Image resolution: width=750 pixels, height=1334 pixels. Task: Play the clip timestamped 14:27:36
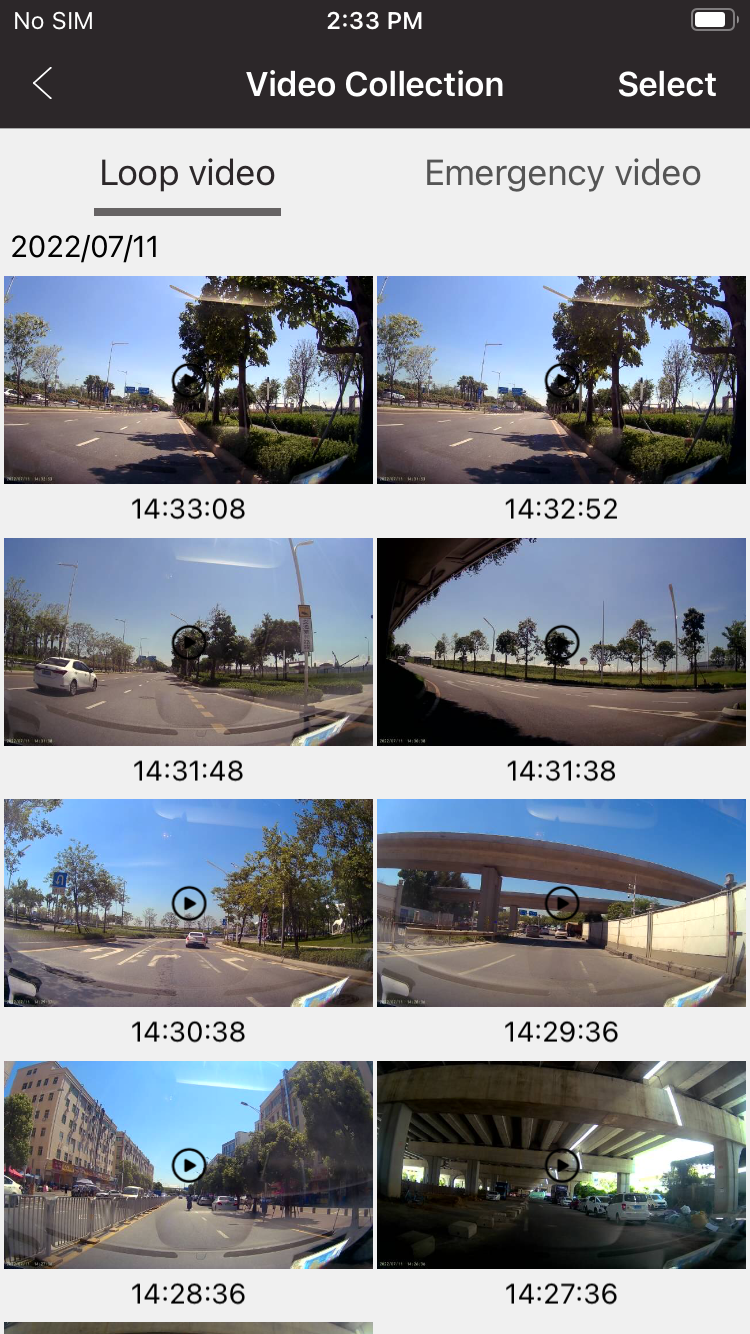[561, 1165]
